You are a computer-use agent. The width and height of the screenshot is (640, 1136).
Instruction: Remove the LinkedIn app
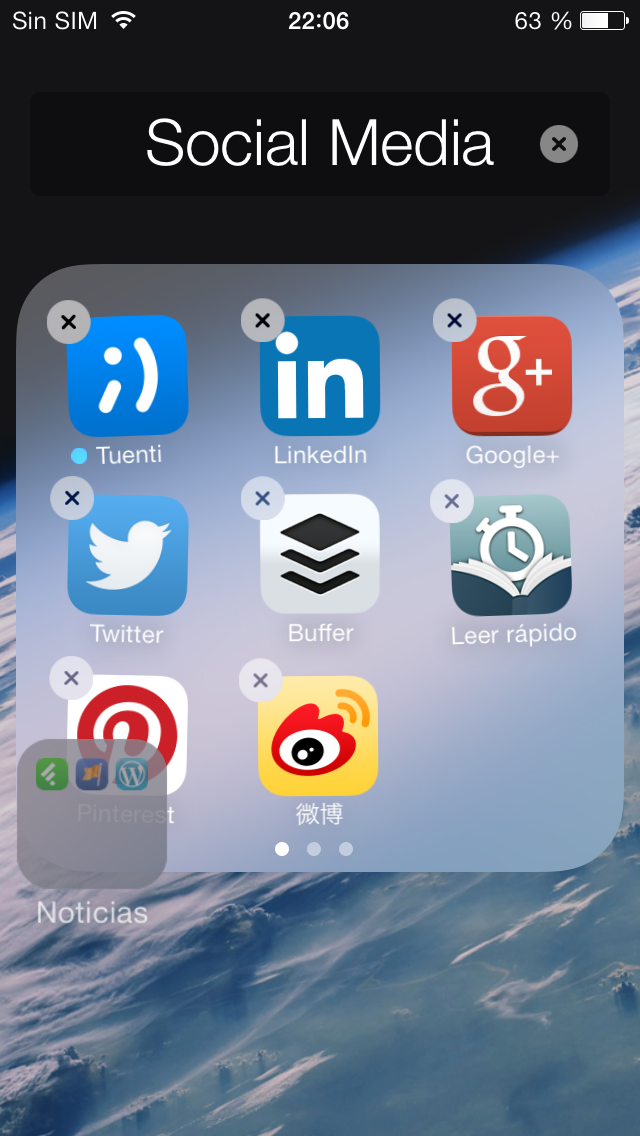(262, 320)
